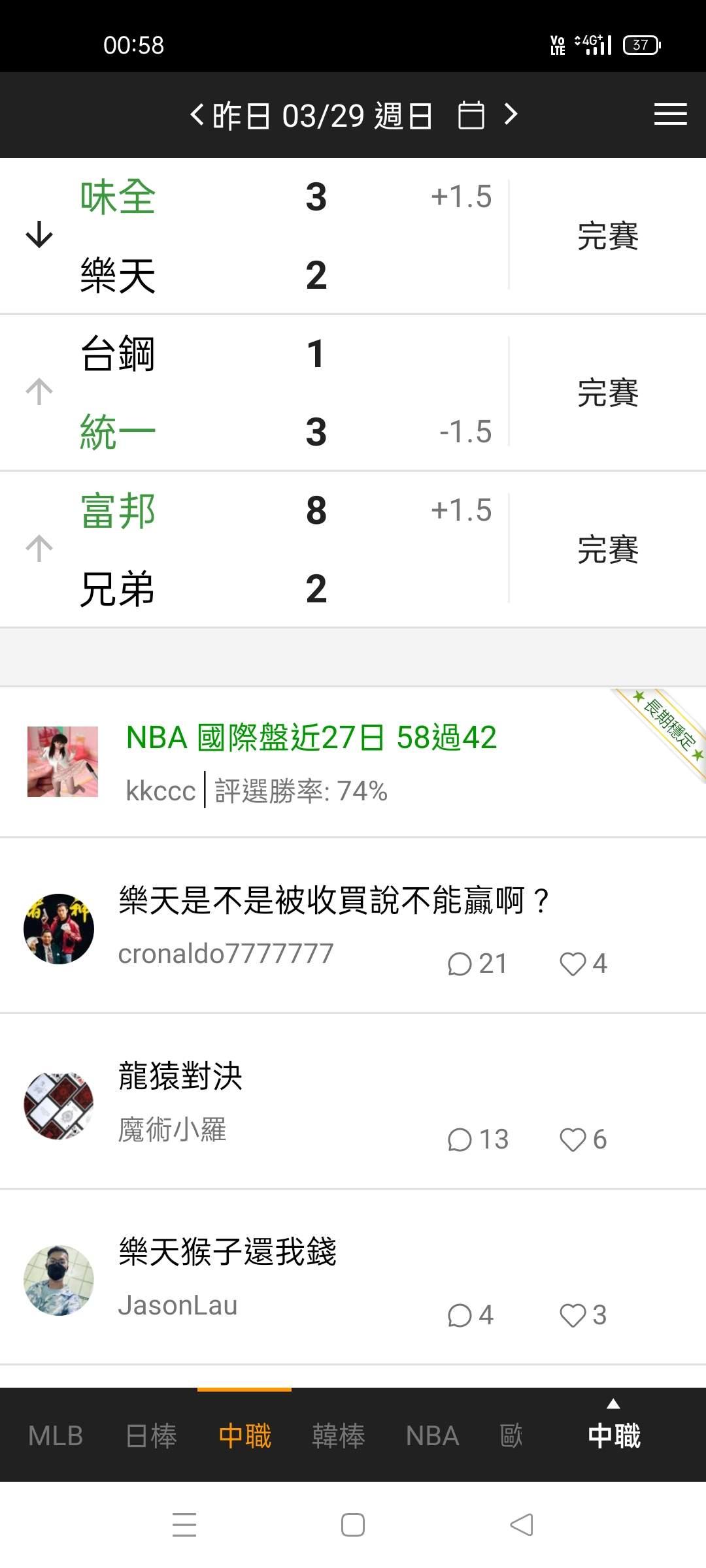Viewport: 706px width, 1568px height.
Task: Go to the previous day's scores
Action: pyautogui.click(x=196, y=116)
